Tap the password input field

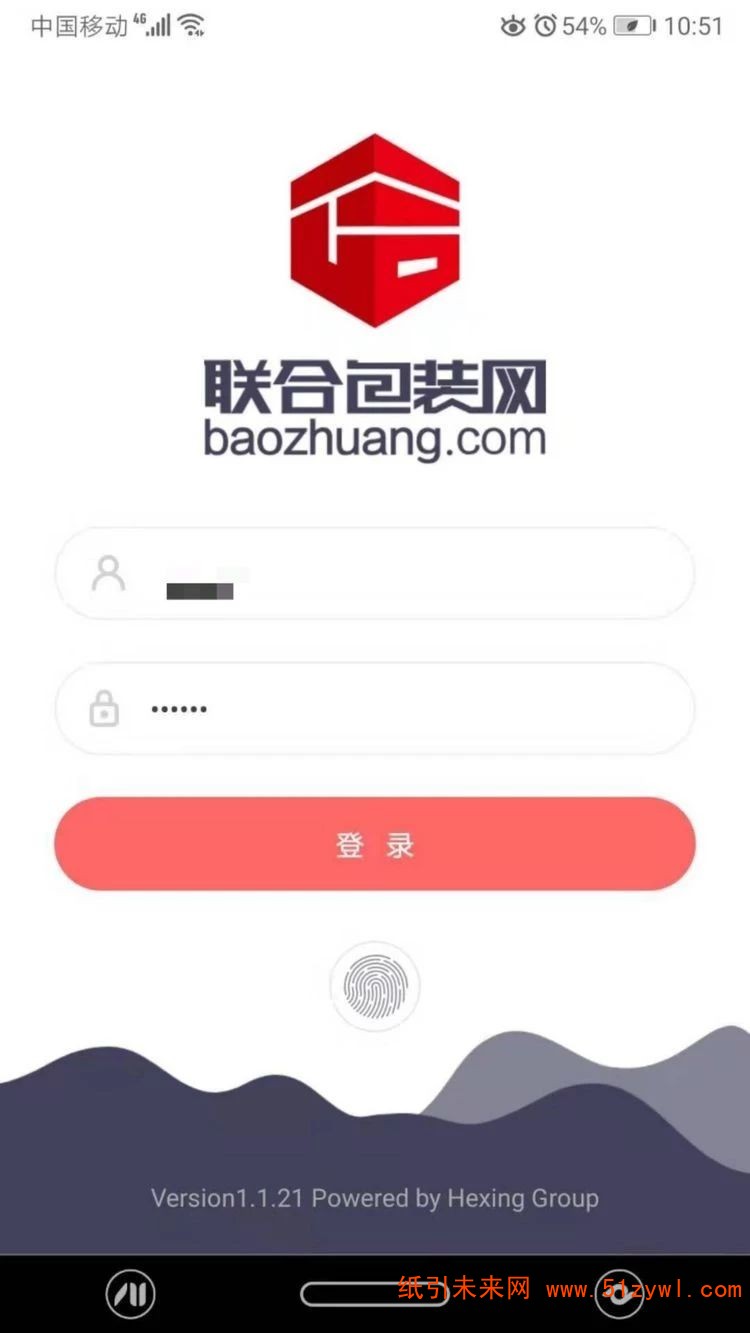pos(400,709)
